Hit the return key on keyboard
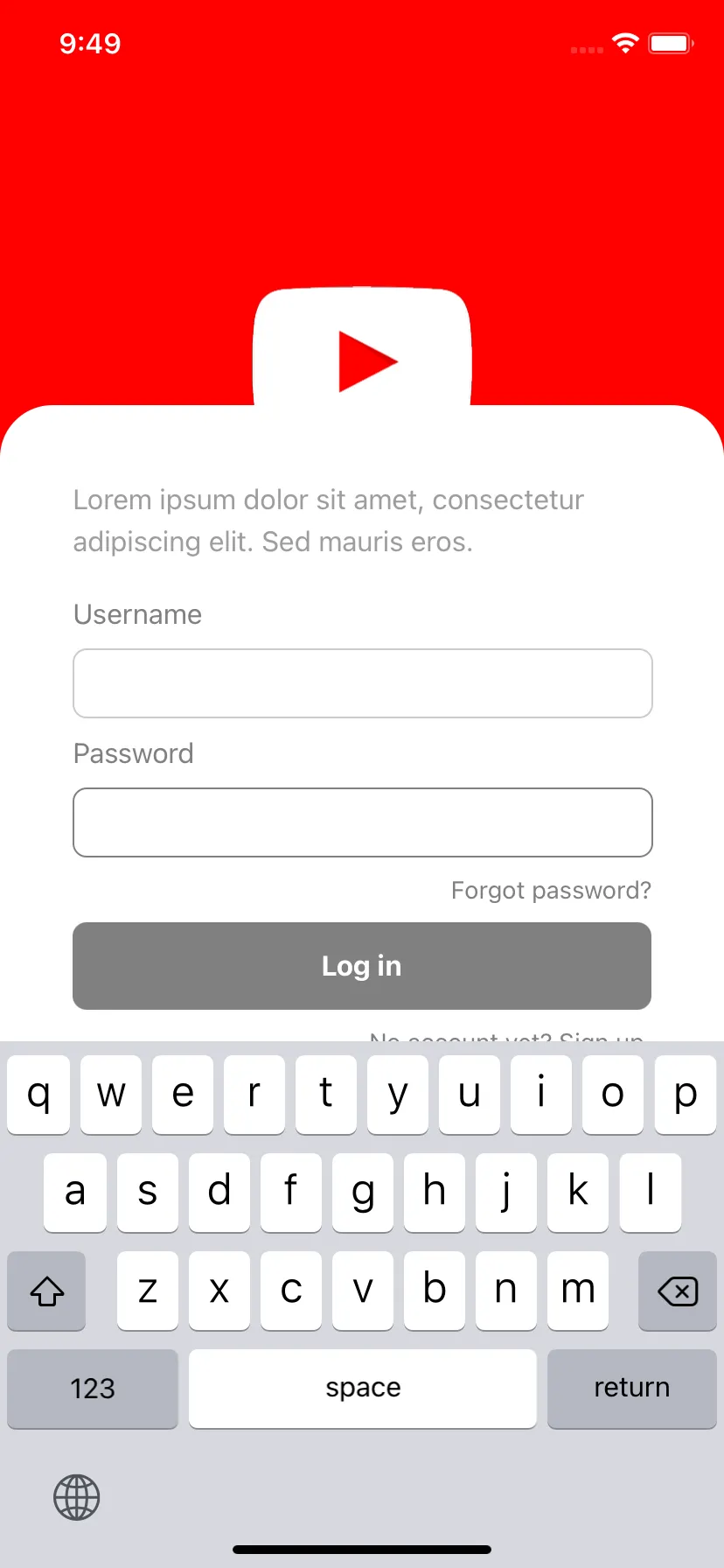724x1568 pixels. tap(631, 1388)
